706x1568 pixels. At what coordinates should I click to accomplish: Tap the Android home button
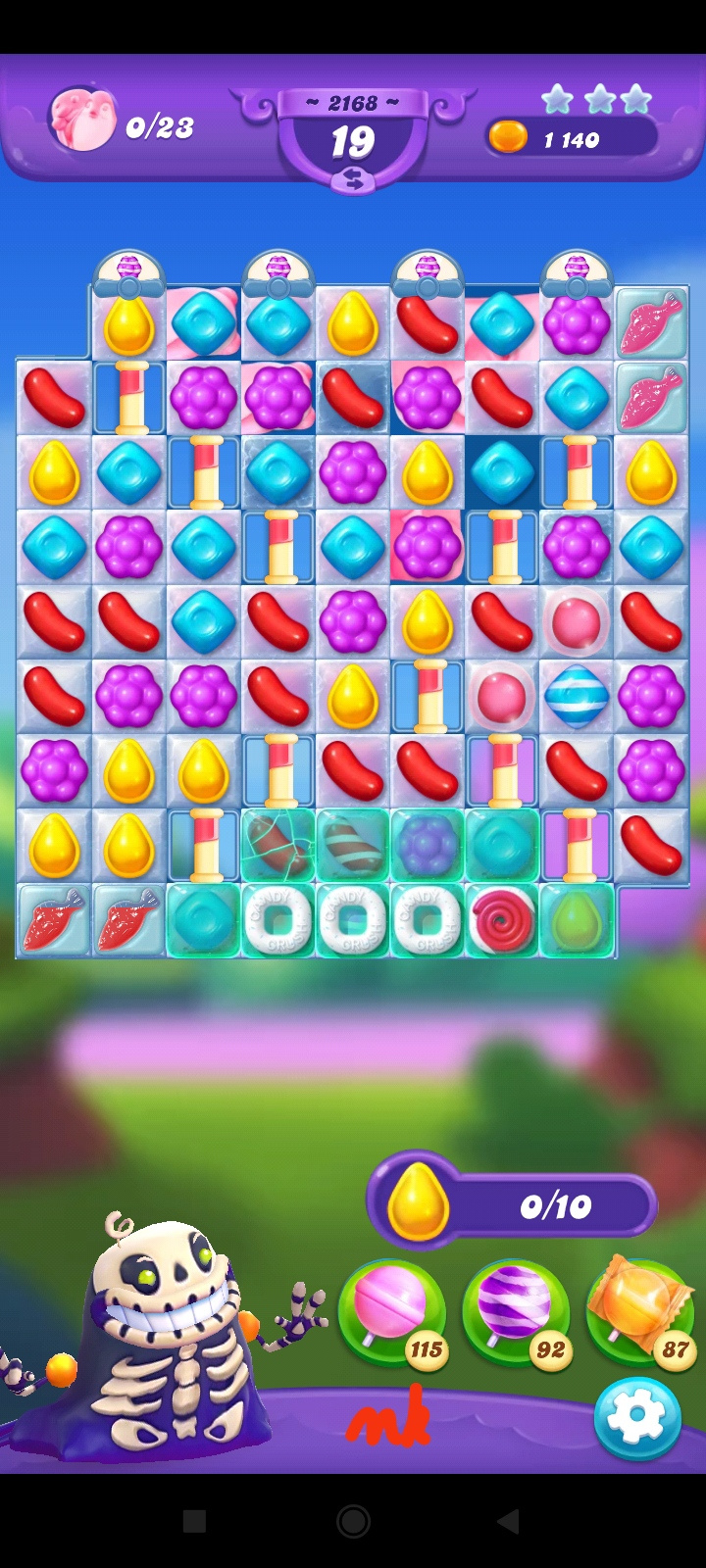point(353,1521)
